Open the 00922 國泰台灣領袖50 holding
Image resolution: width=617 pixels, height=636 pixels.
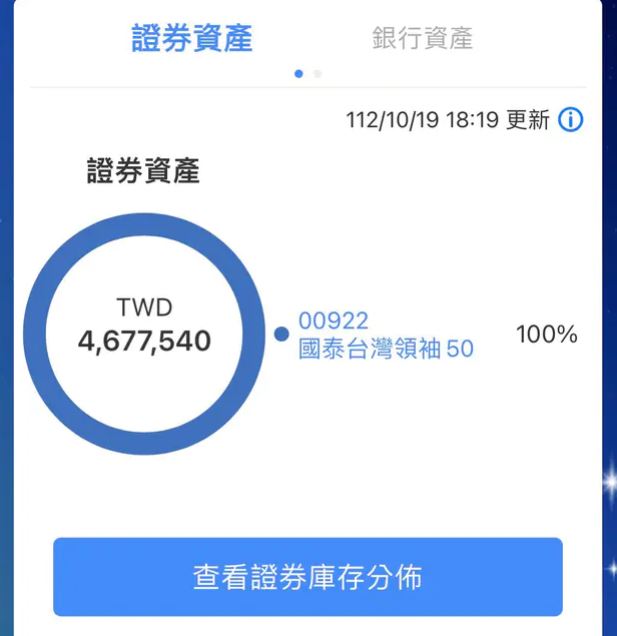(385, 335)
